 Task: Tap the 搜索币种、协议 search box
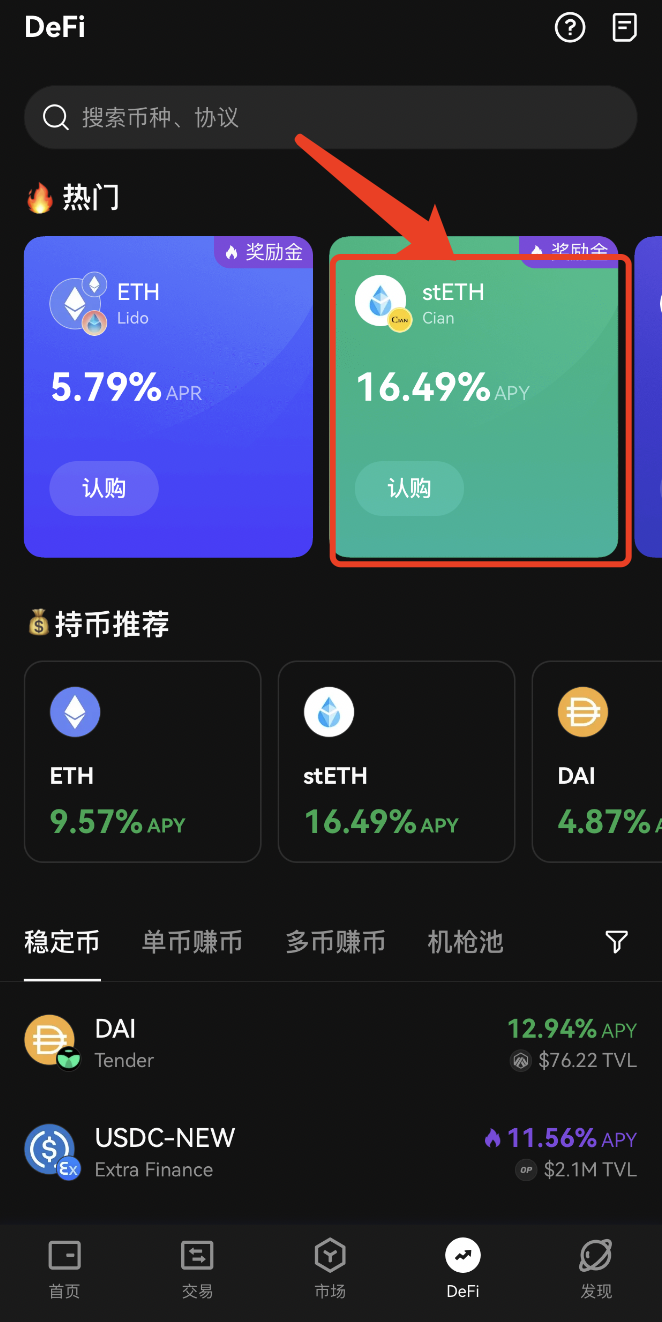(x=330, y=118)
